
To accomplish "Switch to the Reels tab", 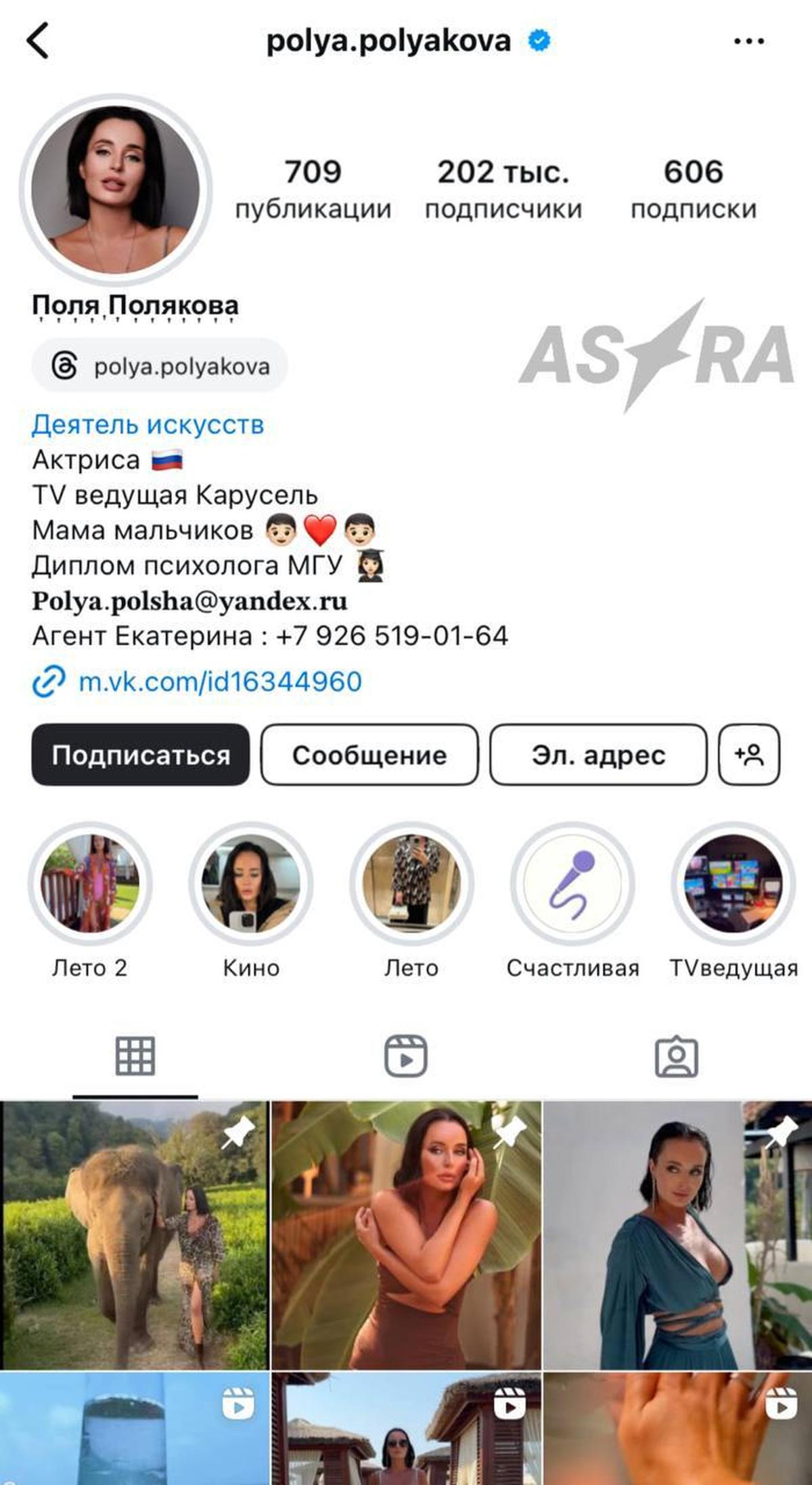I will click(406, 1055).
